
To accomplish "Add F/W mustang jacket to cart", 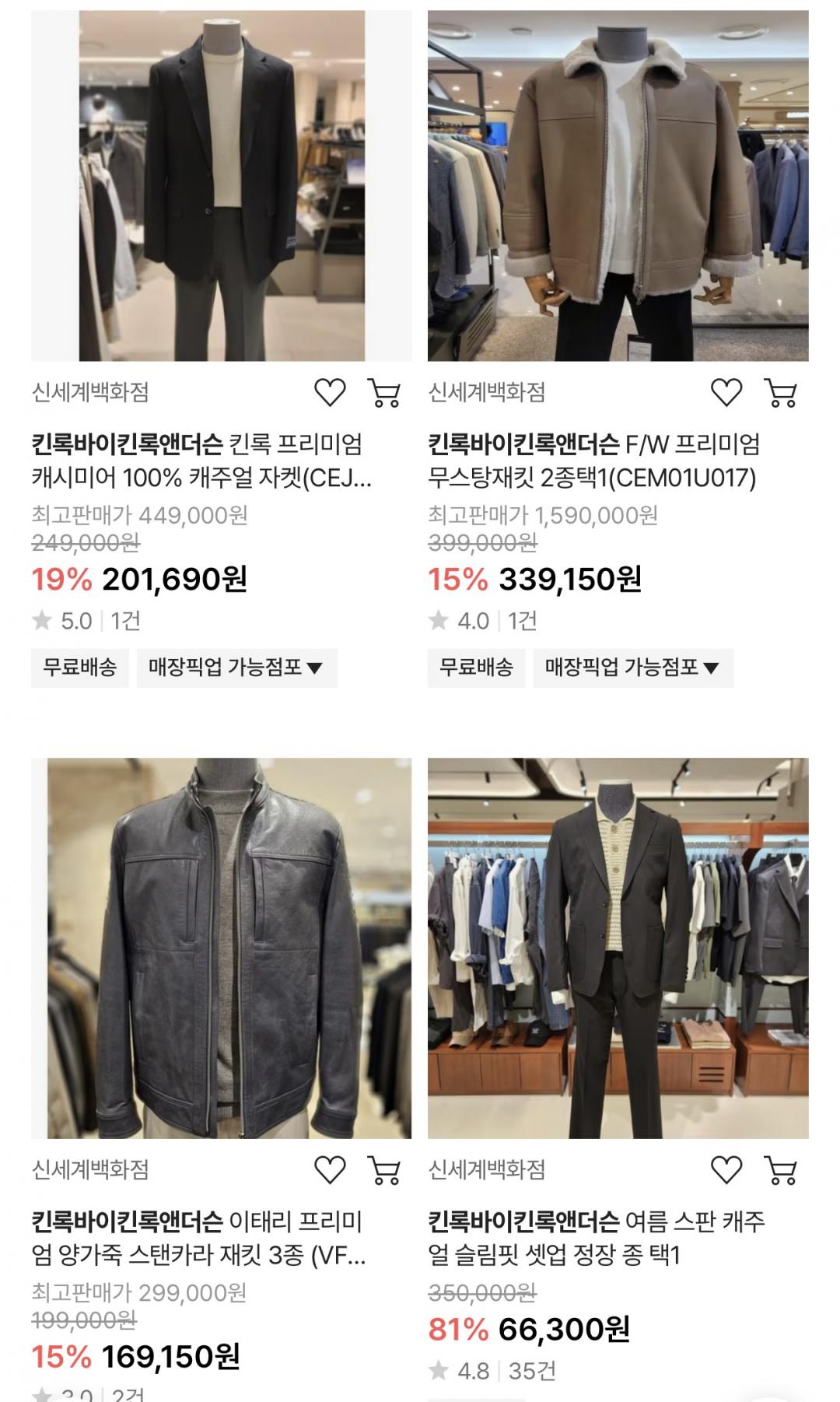I will click(781, 393).
